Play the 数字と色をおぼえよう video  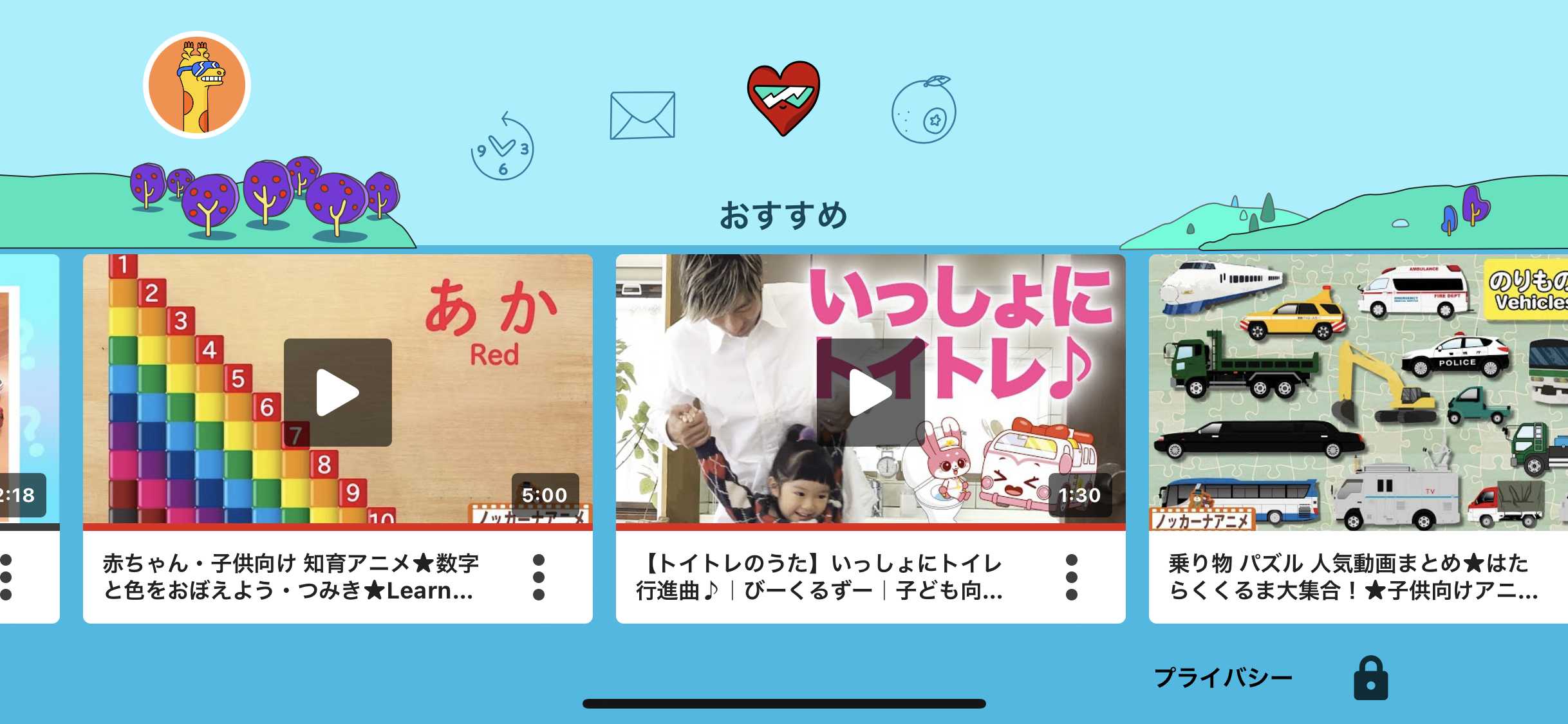pyautogui.click(x=337, y=392)
